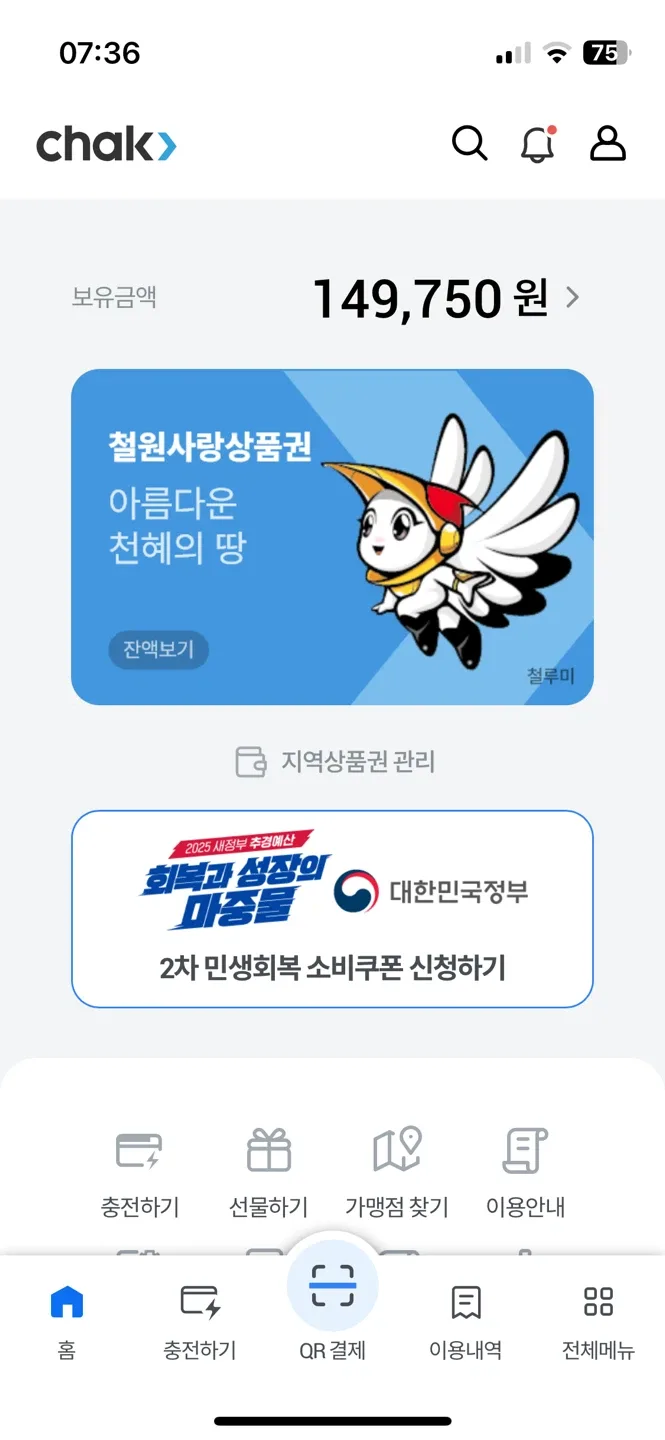Open the 전체메뉴 tab
This screenshot has height=1440, width=665.
coord(598,1322)
